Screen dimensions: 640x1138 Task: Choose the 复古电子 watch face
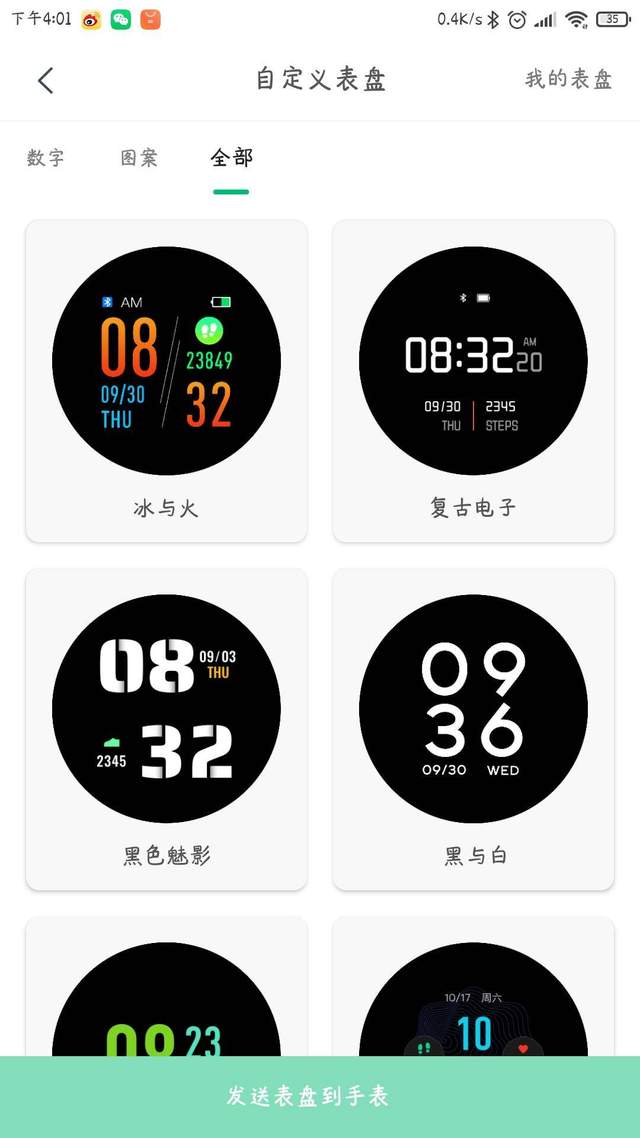pos(473,381)
